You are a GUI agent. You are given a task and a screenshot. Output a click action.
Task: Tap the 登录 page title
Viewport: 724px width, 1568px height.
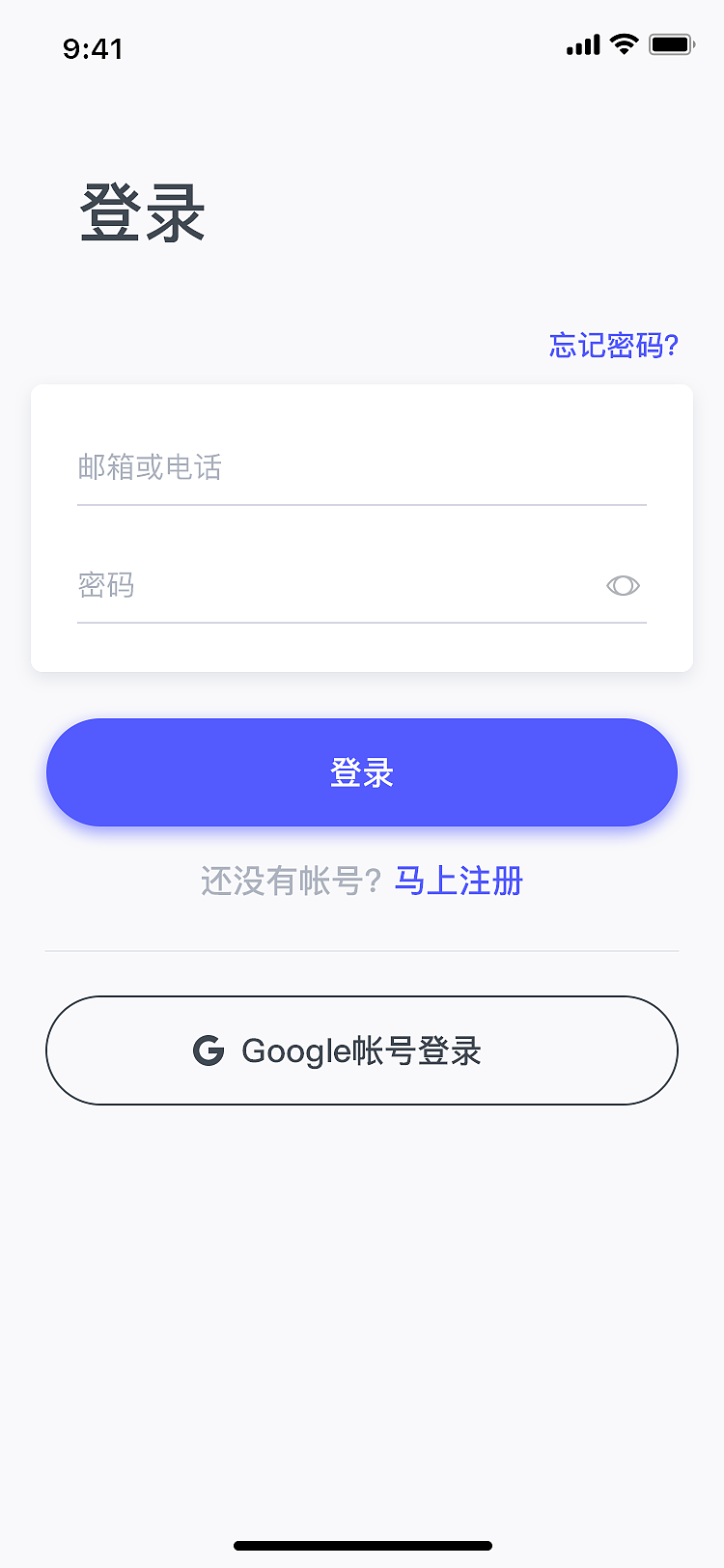[x=141, y=214]
